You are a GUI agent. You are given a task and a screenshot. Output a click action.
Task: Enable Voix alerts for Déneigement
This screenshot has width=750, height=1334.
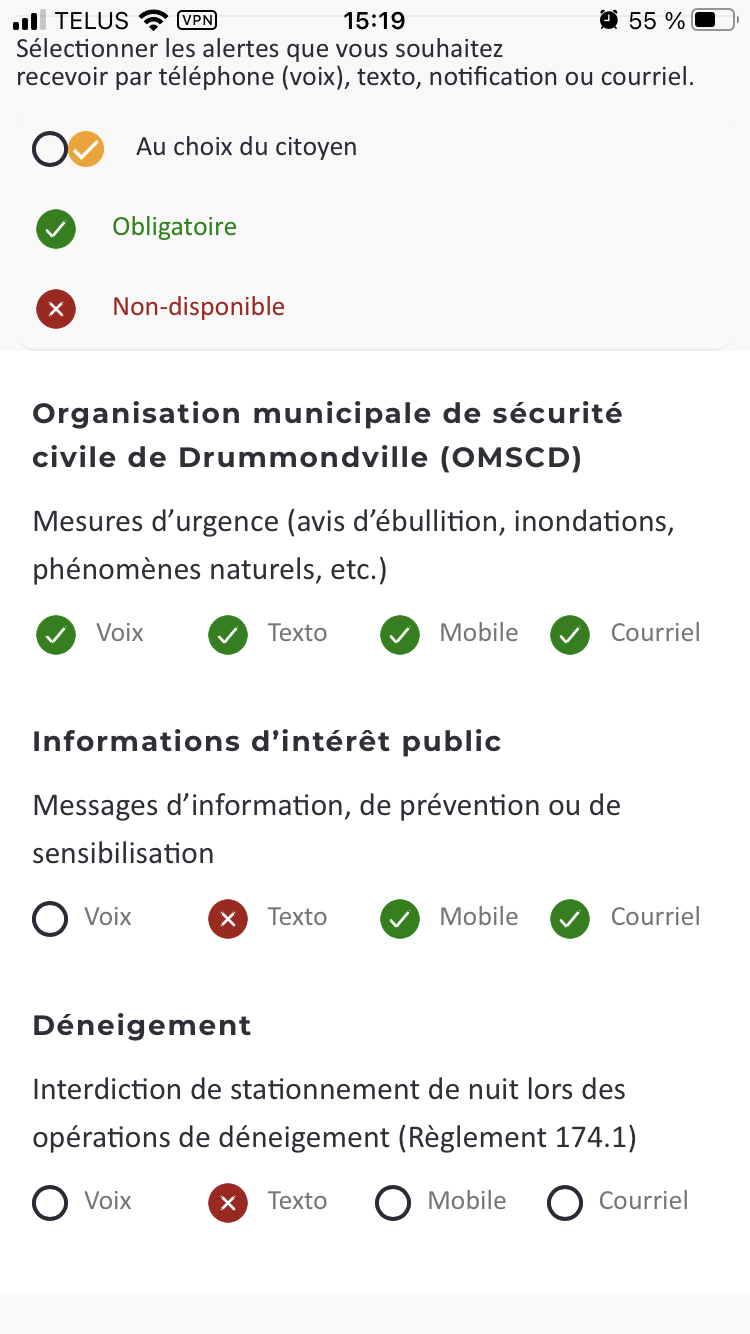point(50,1202)
